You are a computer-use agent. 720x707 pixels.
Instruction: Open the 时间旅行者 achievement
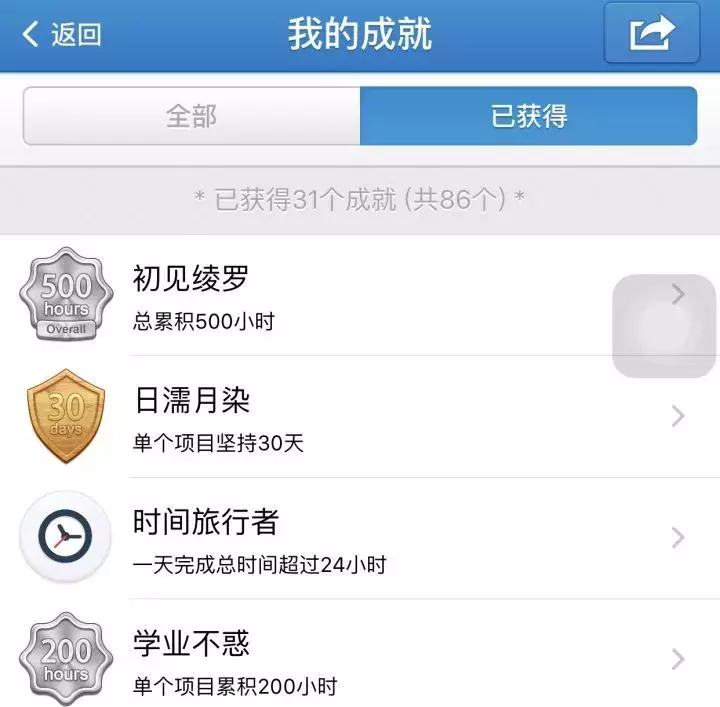coord(360,538)
